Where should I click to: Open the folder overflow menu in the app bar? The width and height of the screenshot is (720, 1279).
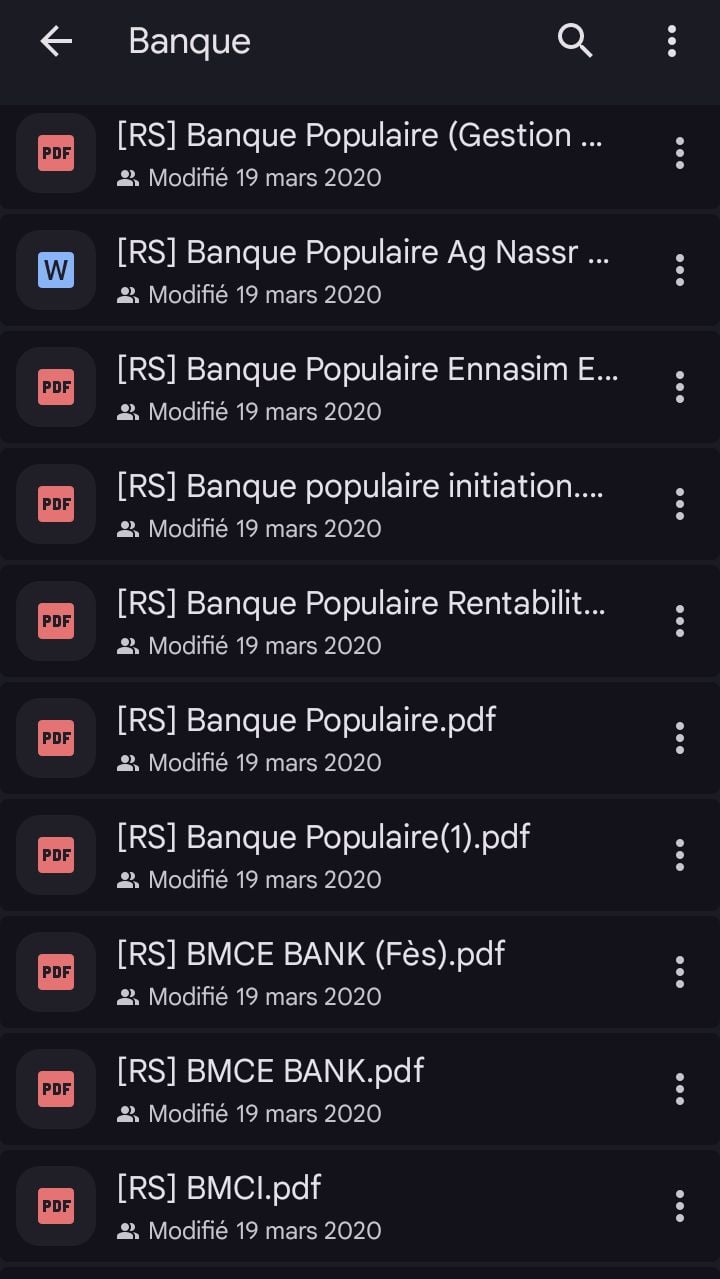pos(671,41)
